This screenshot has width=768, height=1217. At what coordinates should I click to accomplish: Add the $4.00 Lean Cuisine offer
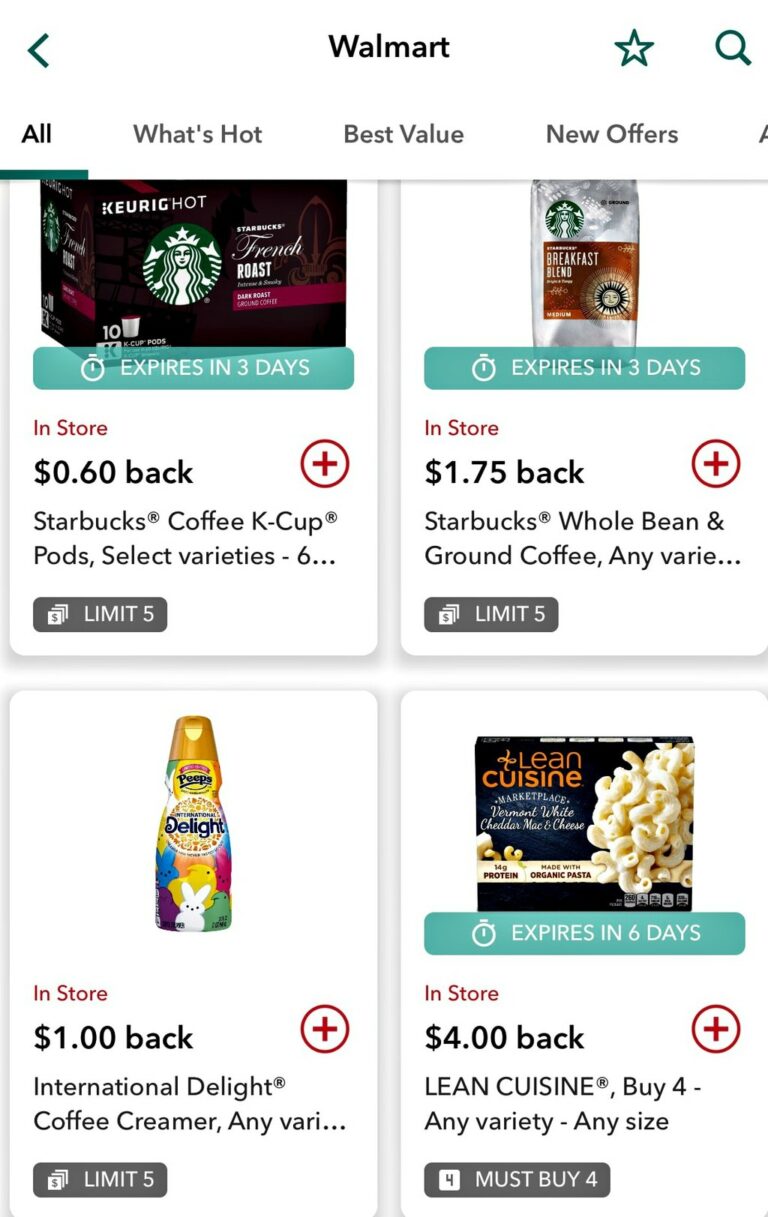(x=716, y=1029)
